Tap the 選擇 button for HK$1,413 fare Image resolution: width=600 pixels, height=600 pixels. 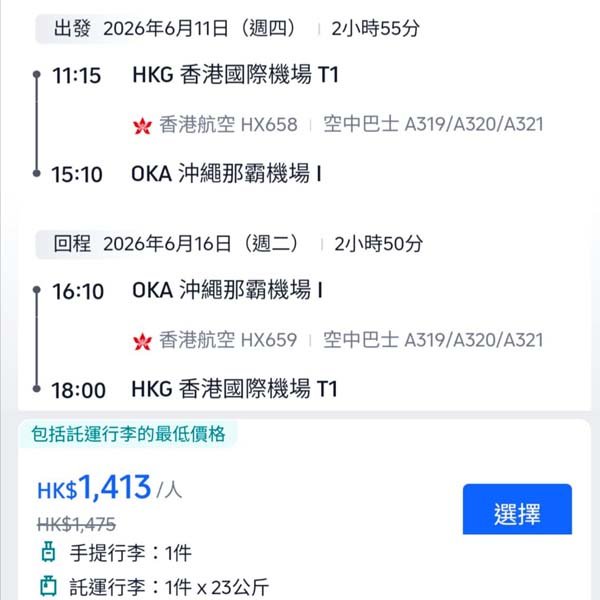point(517,513)
